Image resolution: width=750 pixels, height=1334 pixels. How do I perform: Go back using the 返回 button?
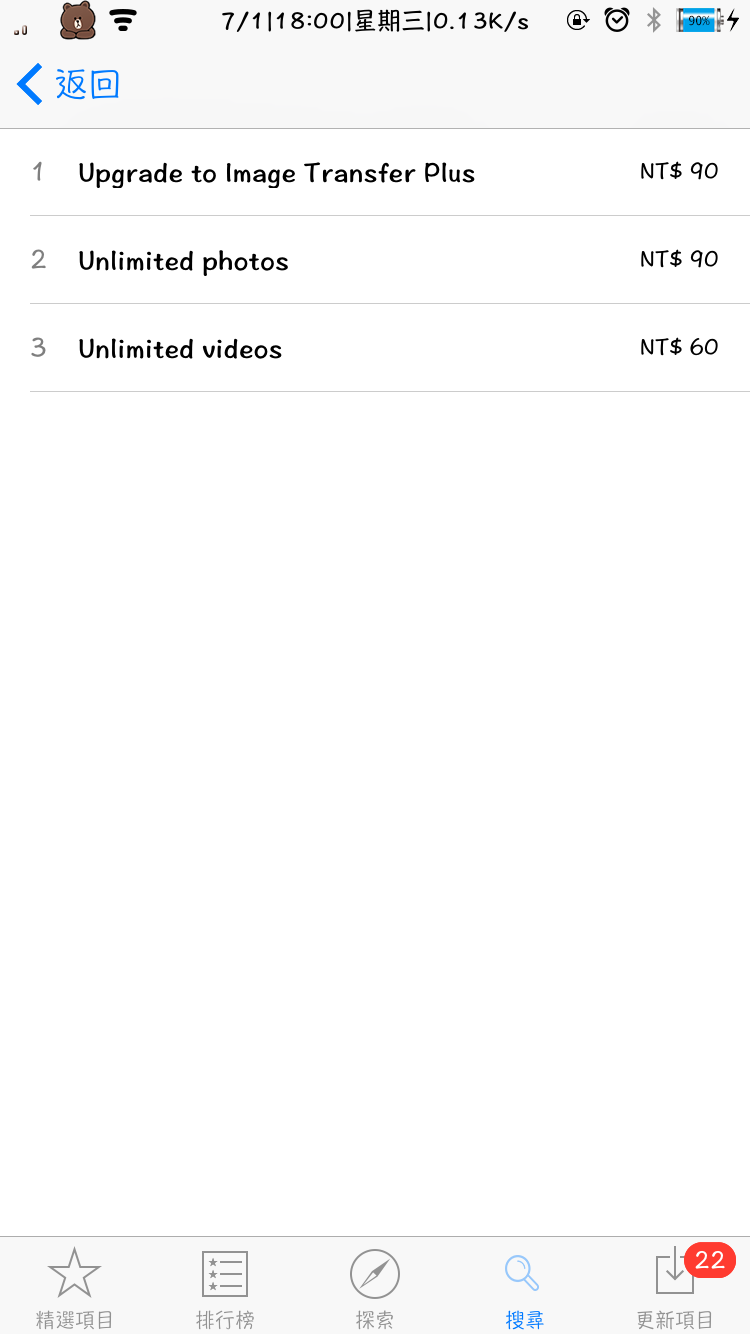[68, 84]
